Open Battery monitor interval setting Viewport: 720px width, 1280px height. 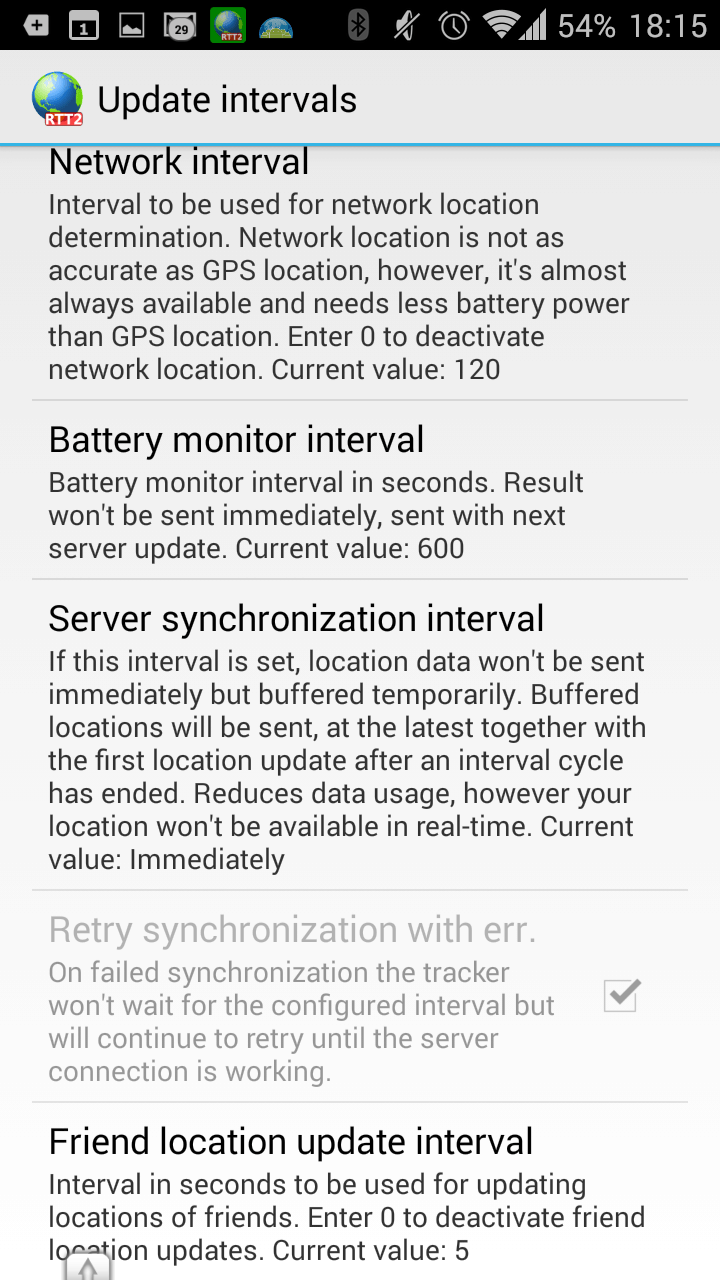pyautogui.click(x=360, y=490)
